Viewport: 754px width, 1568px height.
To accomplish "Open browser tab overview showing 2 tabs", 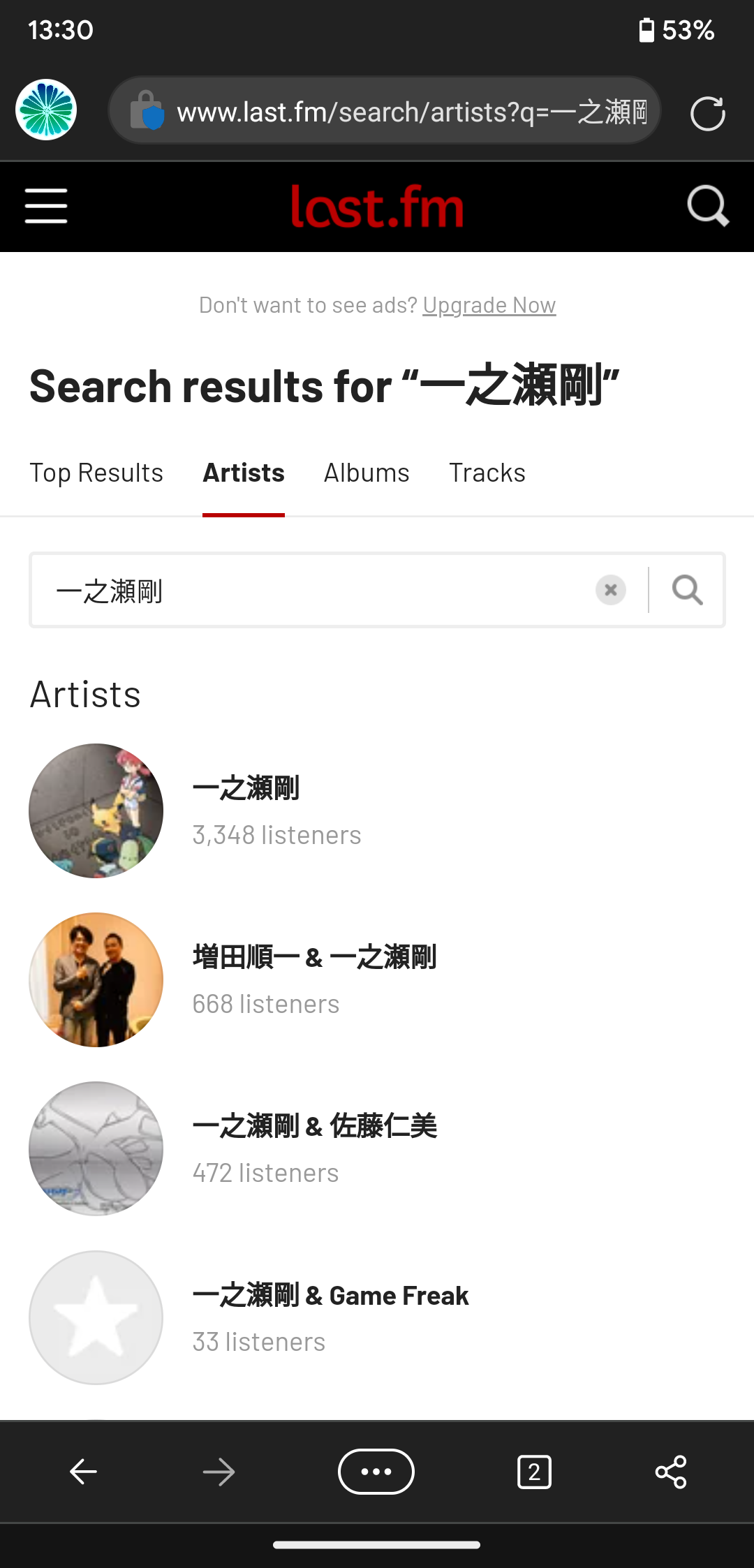I will click(x=534, y=1472).
